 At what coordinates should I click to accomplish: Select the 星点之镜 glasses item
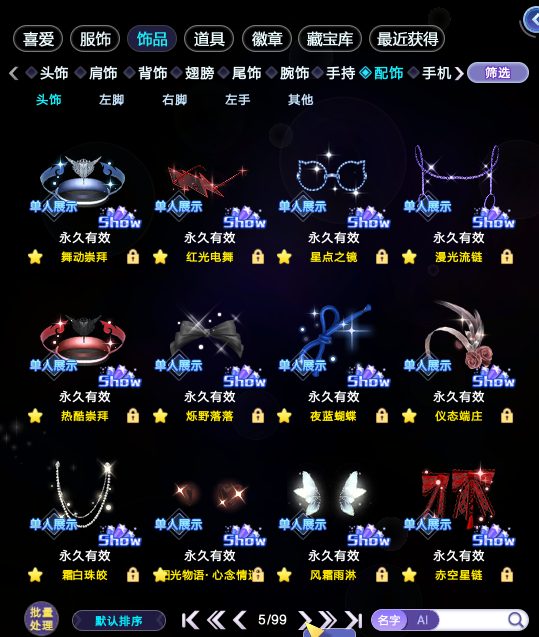pos(332,187)
